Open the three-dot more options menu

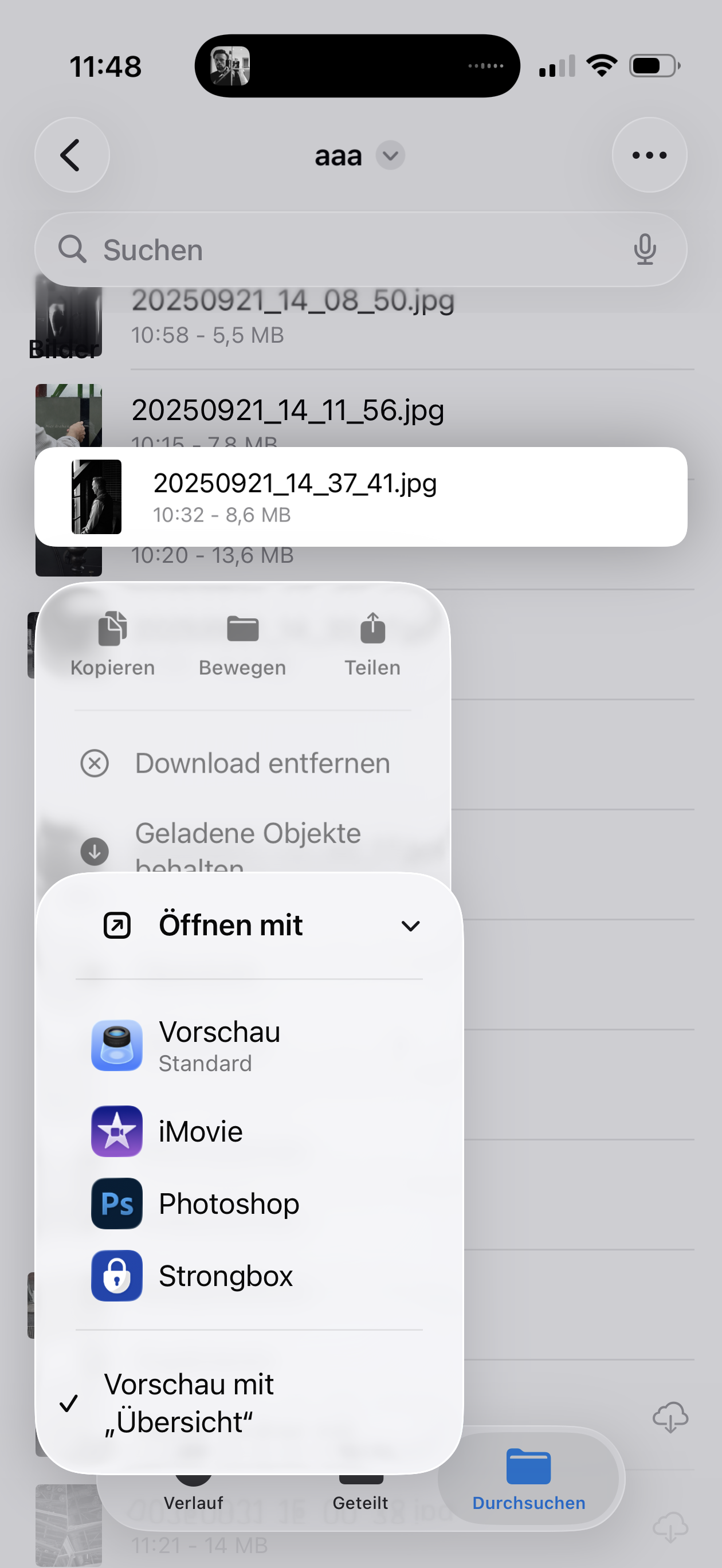point(649,155)
